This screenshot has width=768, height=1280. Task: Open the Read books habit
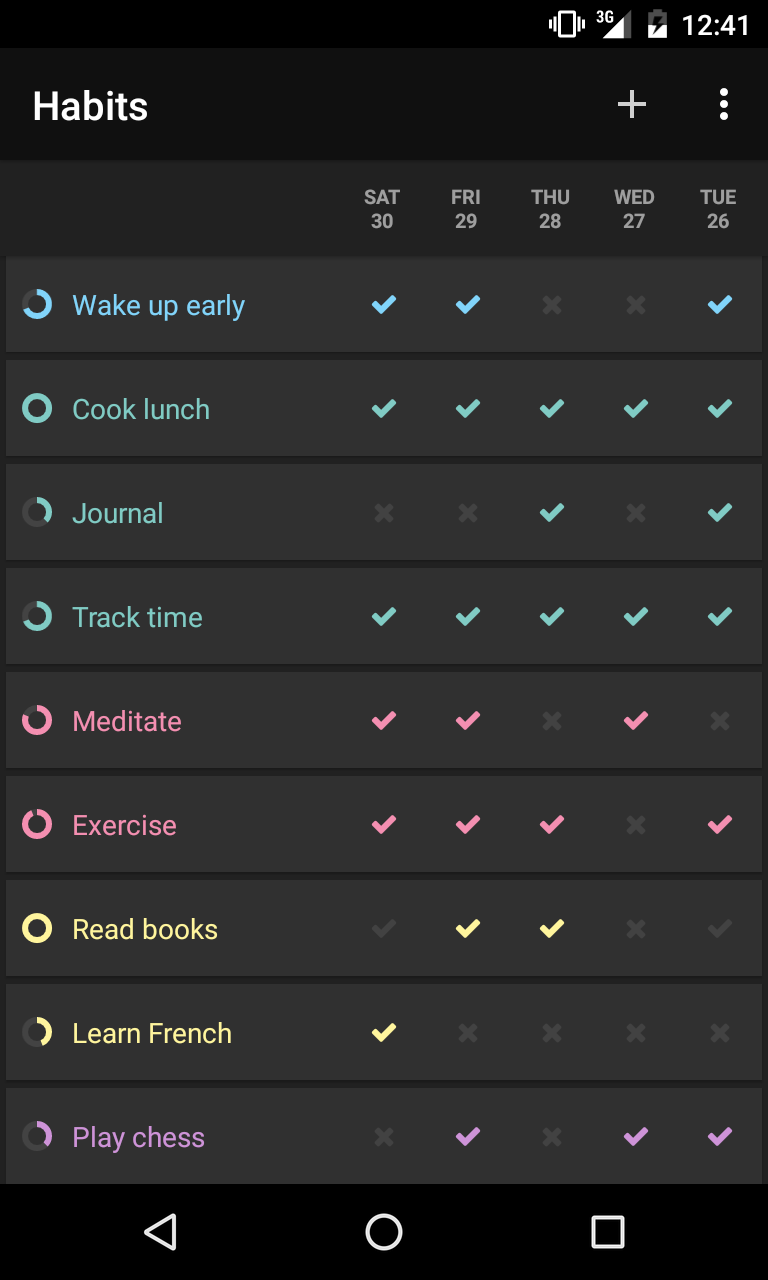tap(145, 929)
